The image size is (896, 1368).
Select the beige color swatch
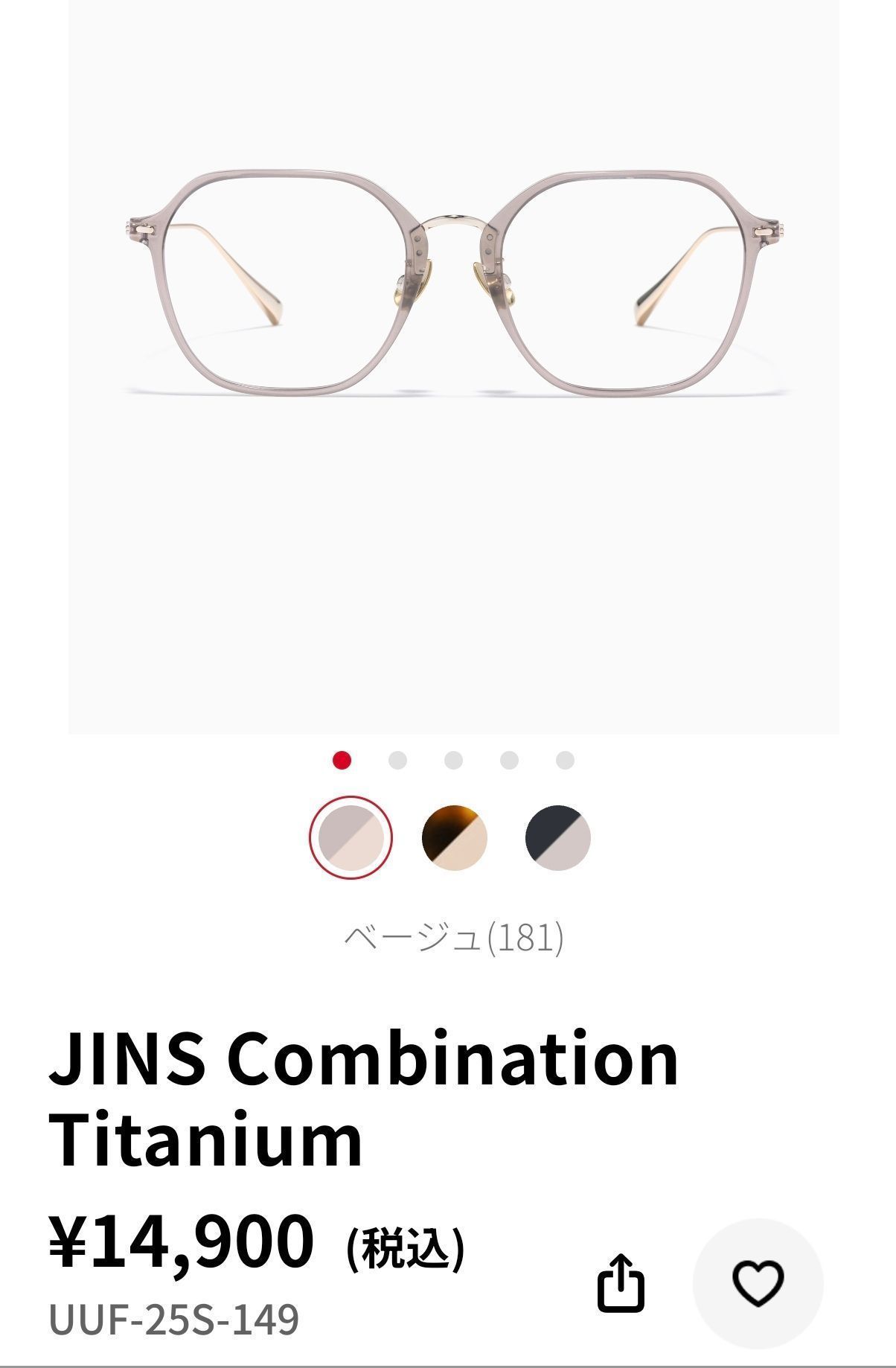(351, 837)
